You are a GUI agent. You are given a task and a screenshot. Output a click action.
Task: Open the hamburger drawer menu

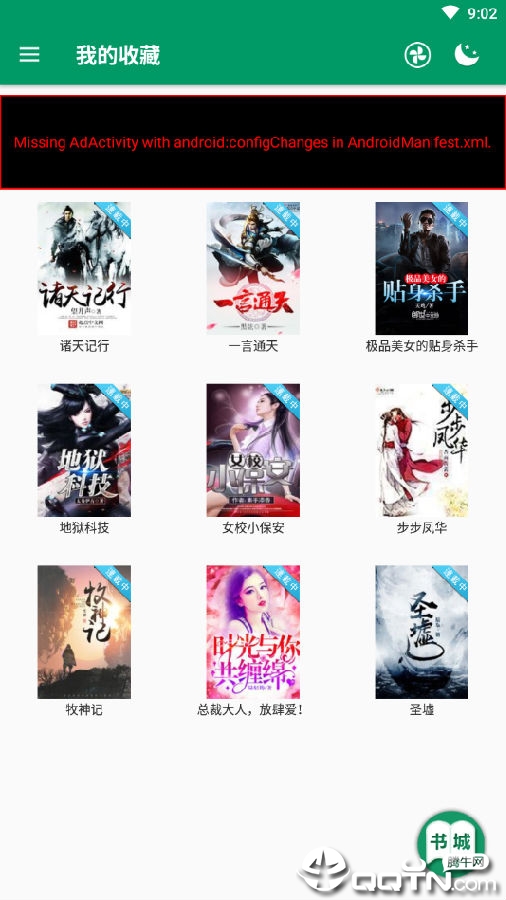(x=29, y=55)
